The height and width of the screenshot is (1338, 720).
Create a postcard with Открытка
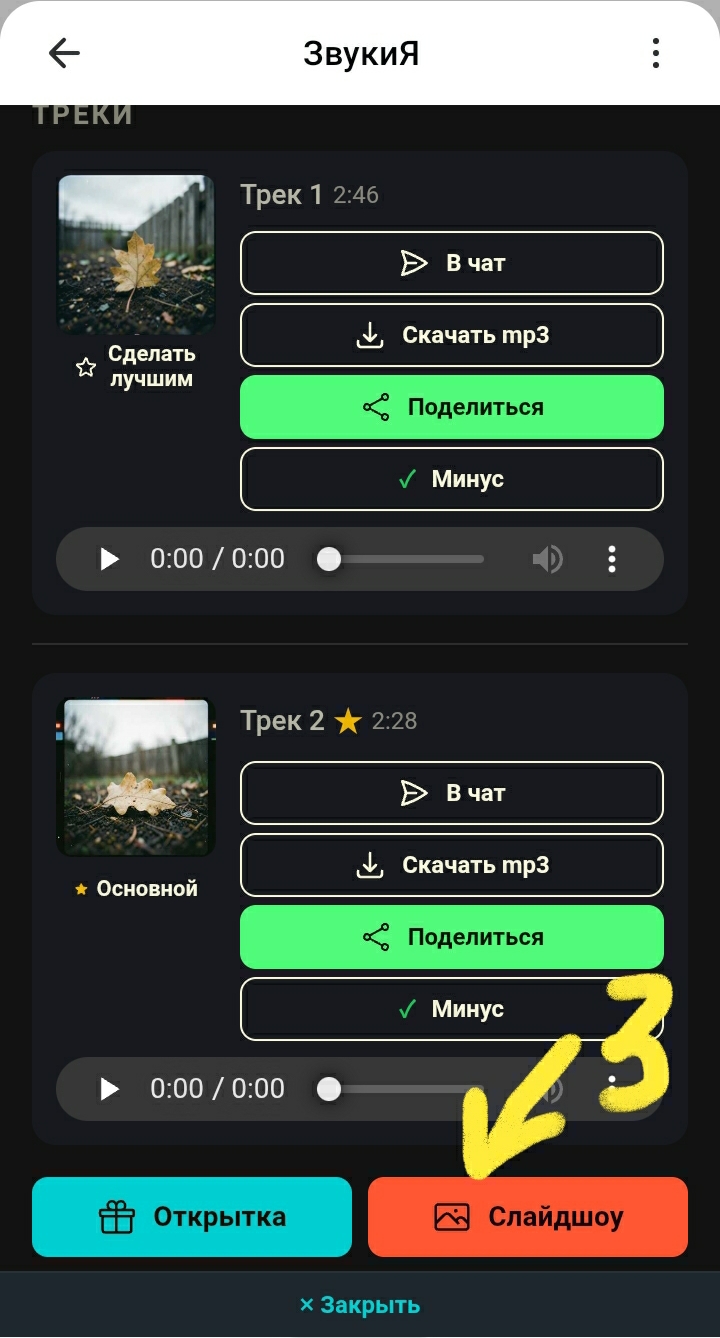point(192,1217)
